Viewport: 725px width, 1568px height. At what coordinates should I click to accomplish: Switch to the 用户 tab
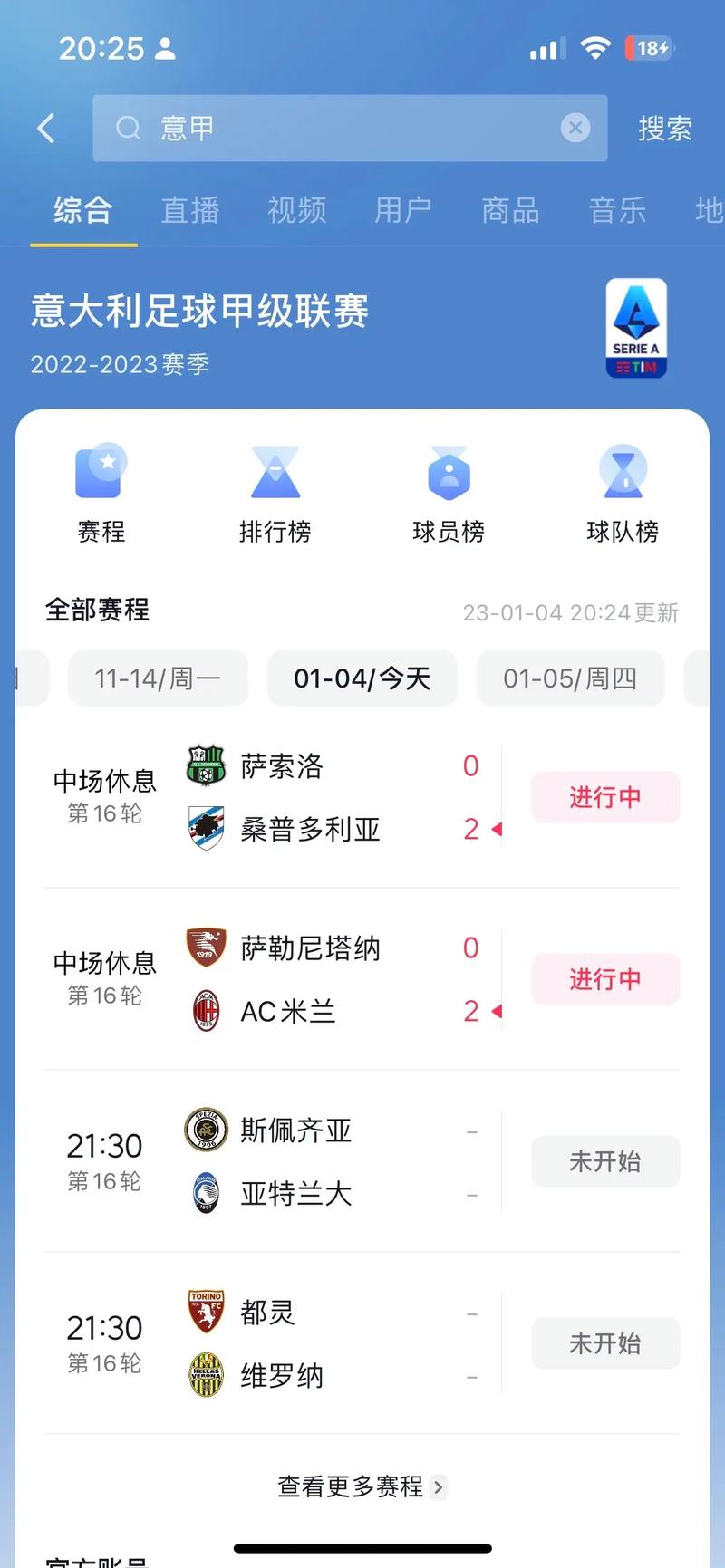click(404, 210)
